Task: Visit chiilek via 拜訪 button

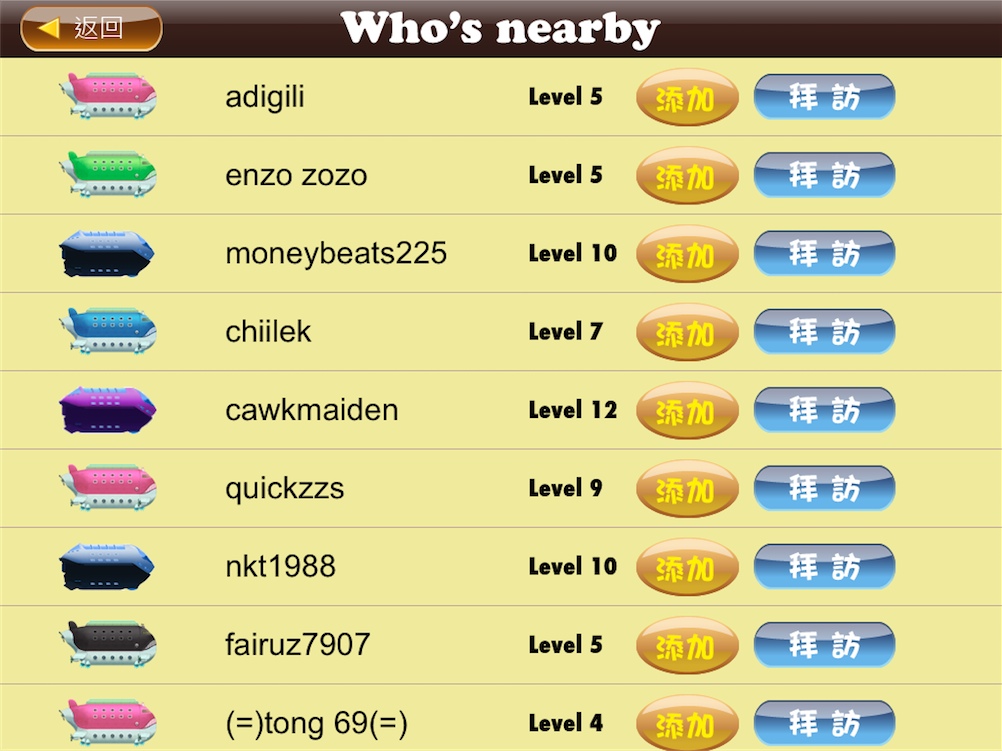Action: click(824, 332)
